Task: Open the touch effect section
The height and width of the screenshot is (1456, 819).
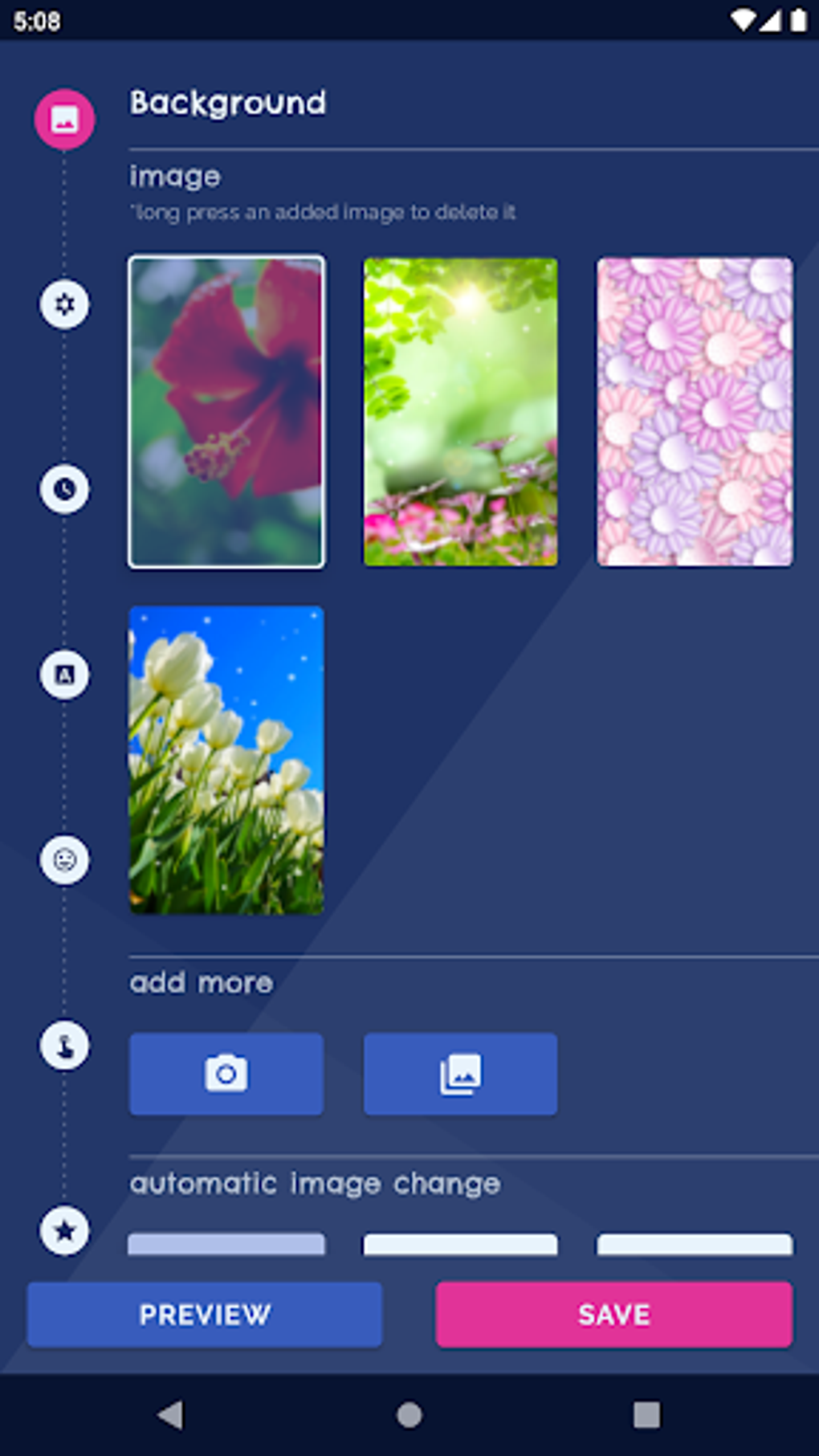Action: [64, 1044]
